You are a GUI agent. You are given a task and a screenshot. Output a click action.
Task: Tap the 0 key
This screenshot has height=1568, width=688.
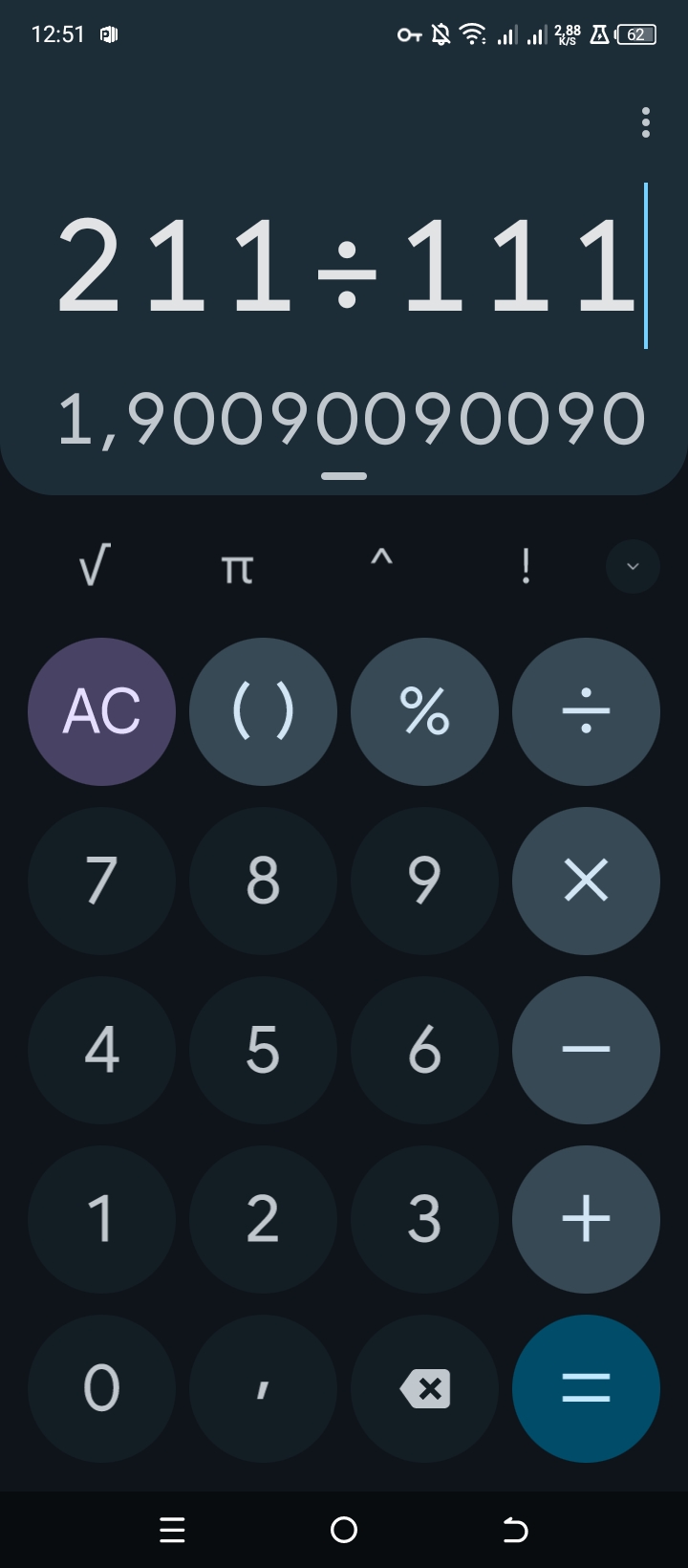click(101, 1388)
